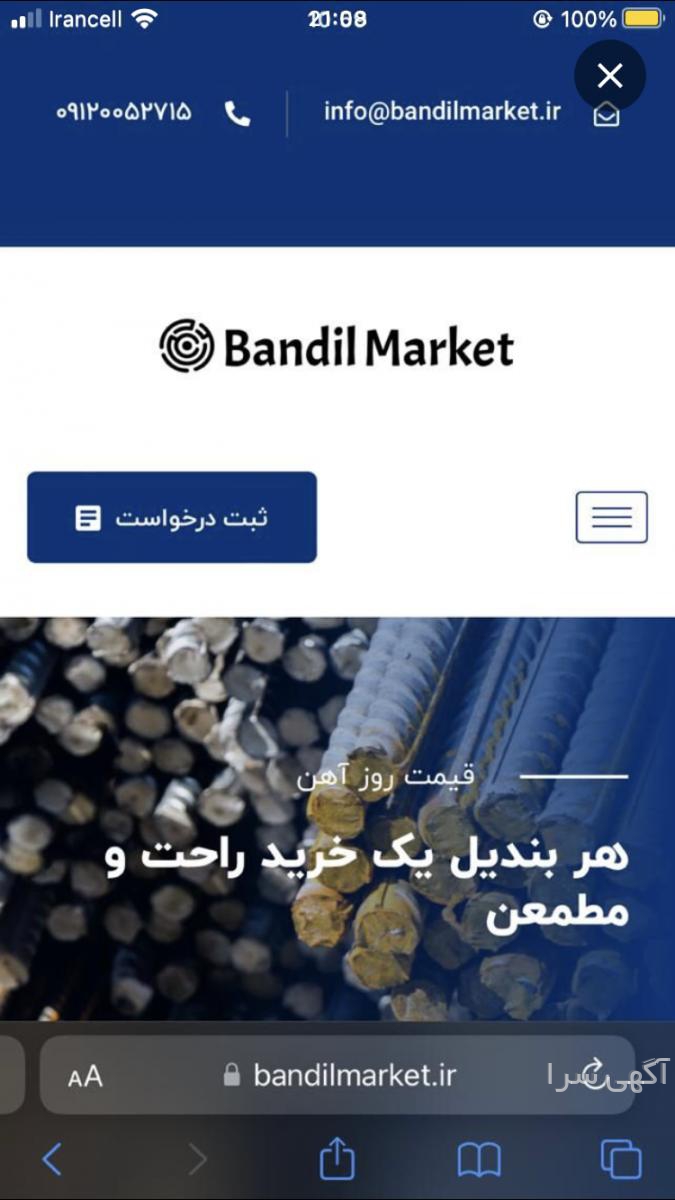Open the AA reader options

[x=85, y=1077]
